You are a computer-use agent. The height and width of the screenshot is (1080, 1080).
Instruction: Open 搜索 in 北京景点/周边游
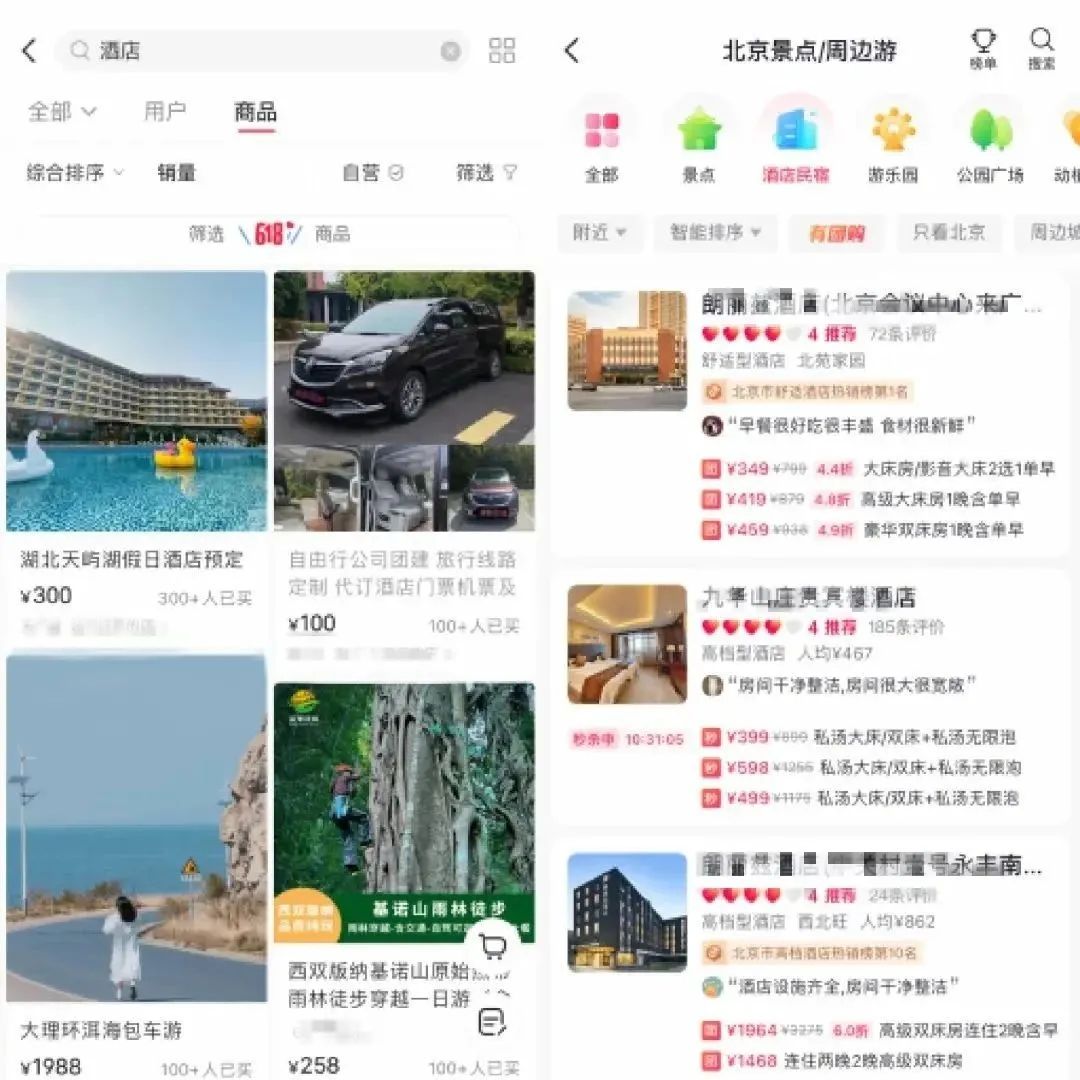point(1042,47)
